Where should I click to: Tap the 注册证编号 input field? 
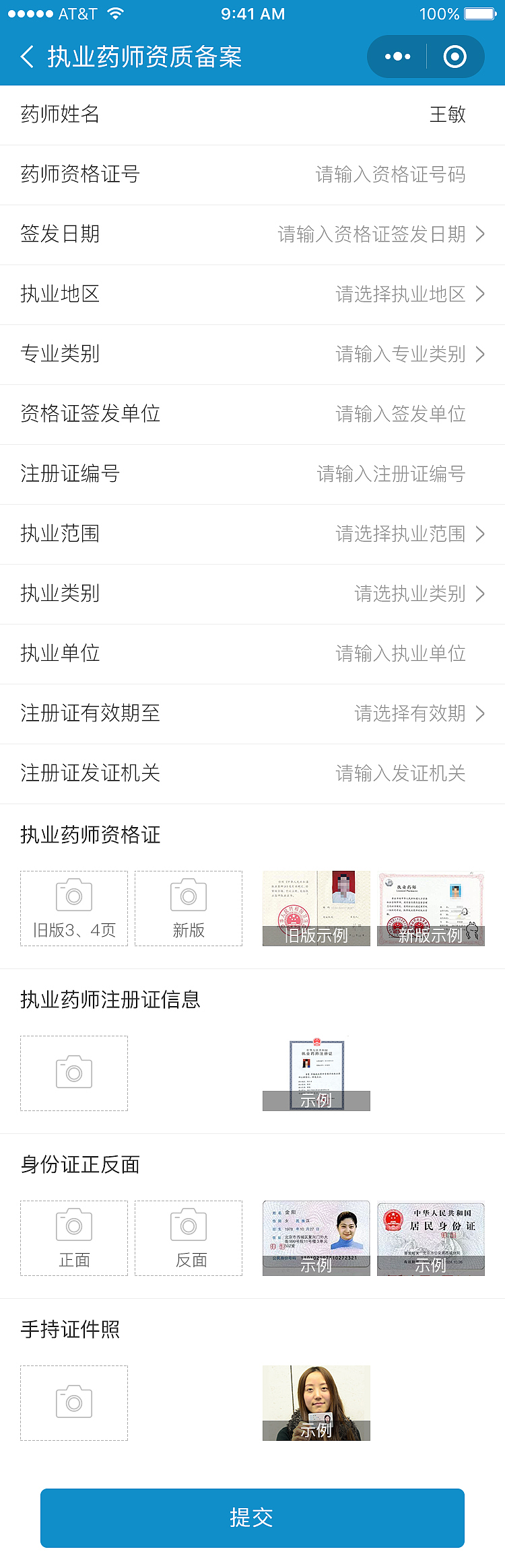point(391,474)
